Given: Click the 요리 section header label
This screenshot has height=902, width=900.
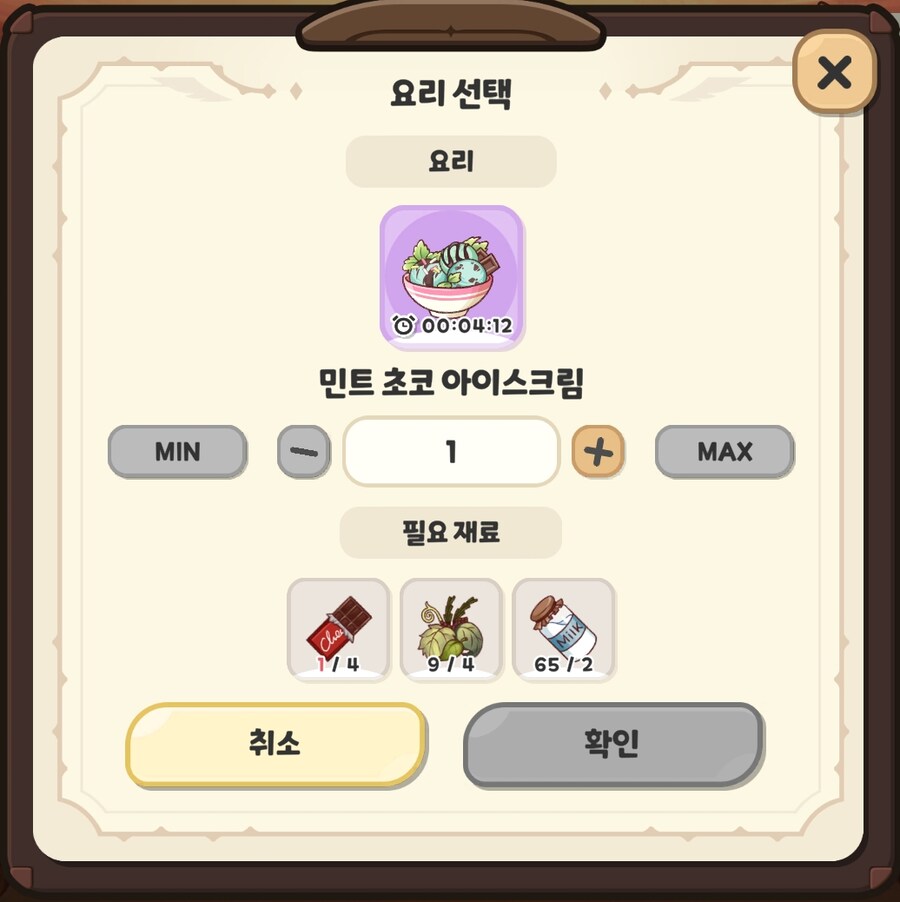Looking at the screenshot, I should pyautogui.click(x=450, y=162).
